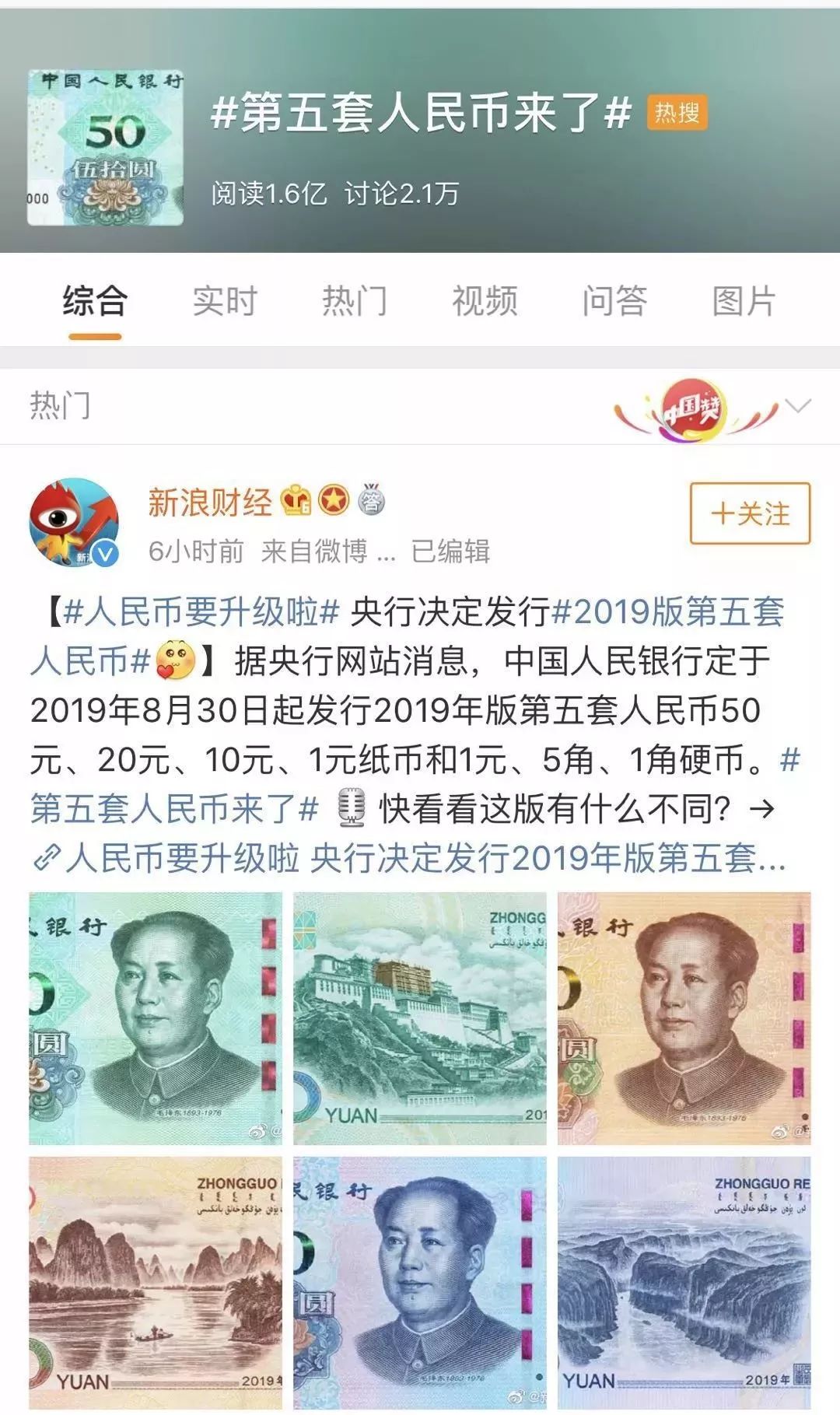The height and width of the screenshot is (1415, 840).
Task: Expand the chevron beside the 中国赞 badge
Action: (x=799, y=405)
